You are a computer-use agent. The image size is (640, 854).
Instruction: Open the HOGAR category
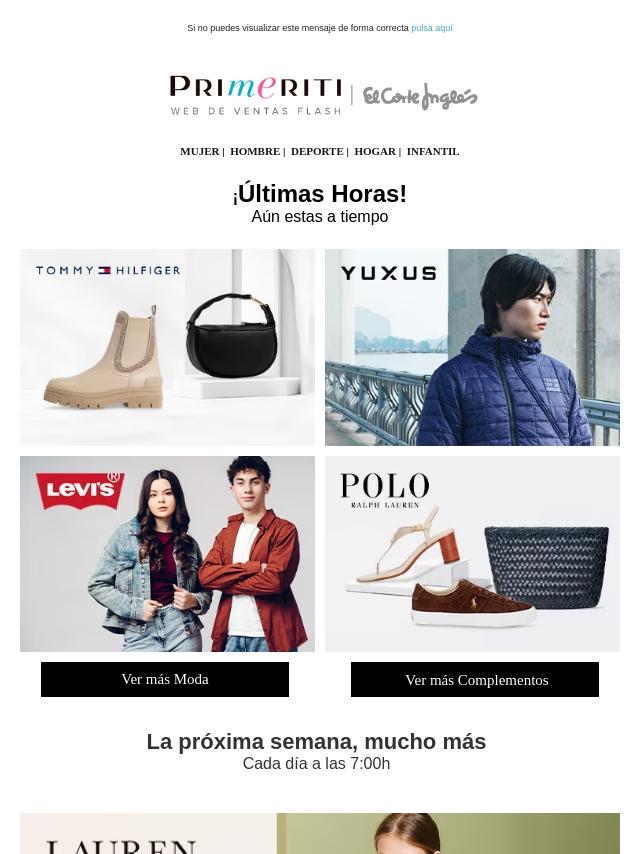pos(375,151)
